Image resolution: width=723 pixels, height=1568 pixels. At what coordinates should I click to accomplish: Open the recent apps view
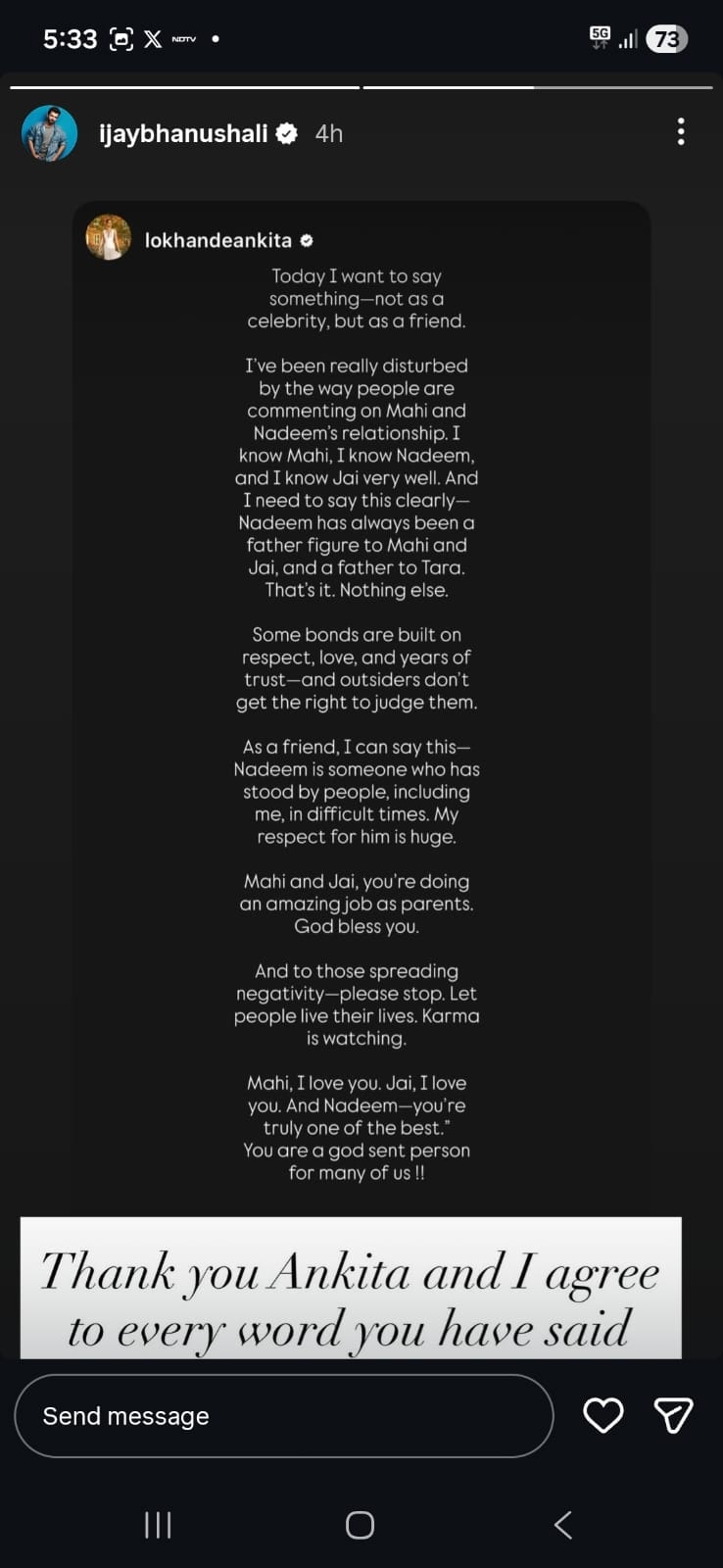(x=158, y=1524)
